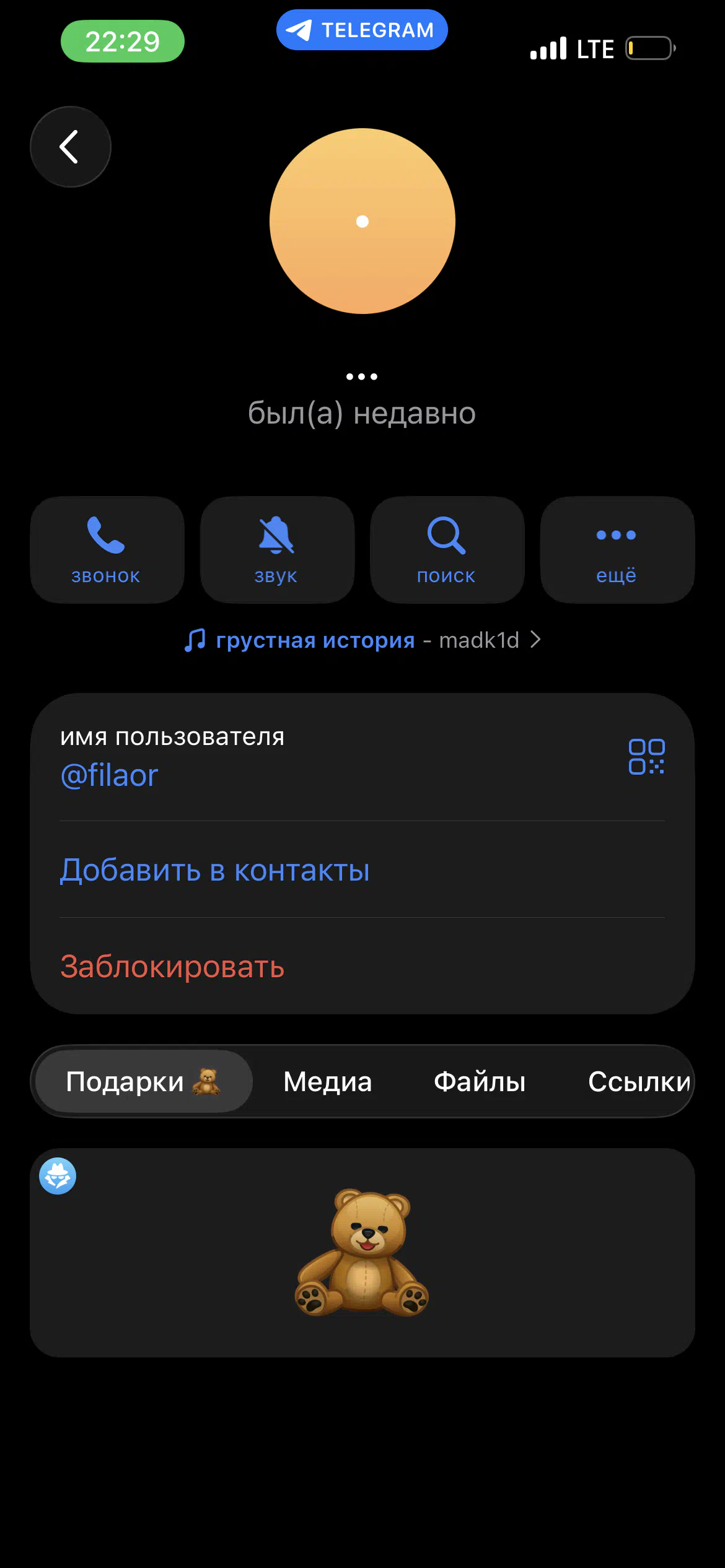Go back from the profile screen
The height and width of the screenshot is (1568, 725).
(71, 147)
